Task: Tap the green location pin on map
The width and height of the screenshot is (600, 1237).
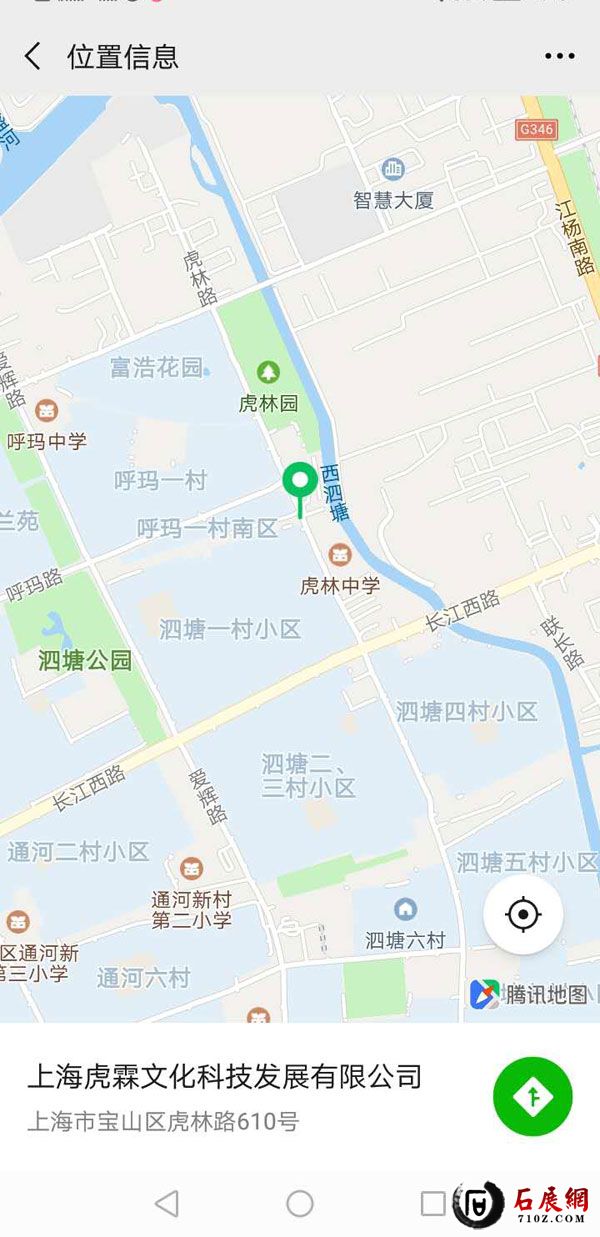Action: click(299, 482)
